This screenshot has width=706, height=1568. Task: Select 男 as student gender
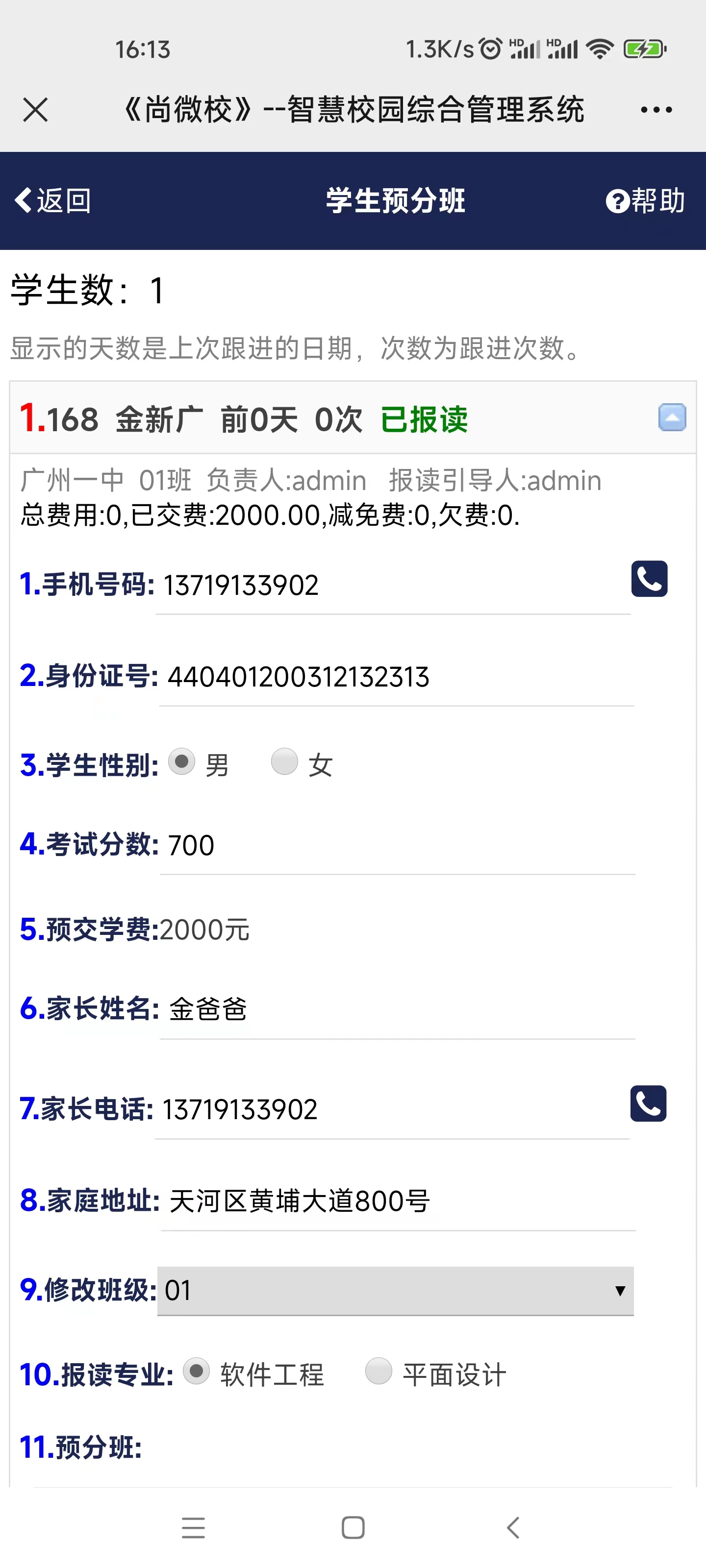181,761
